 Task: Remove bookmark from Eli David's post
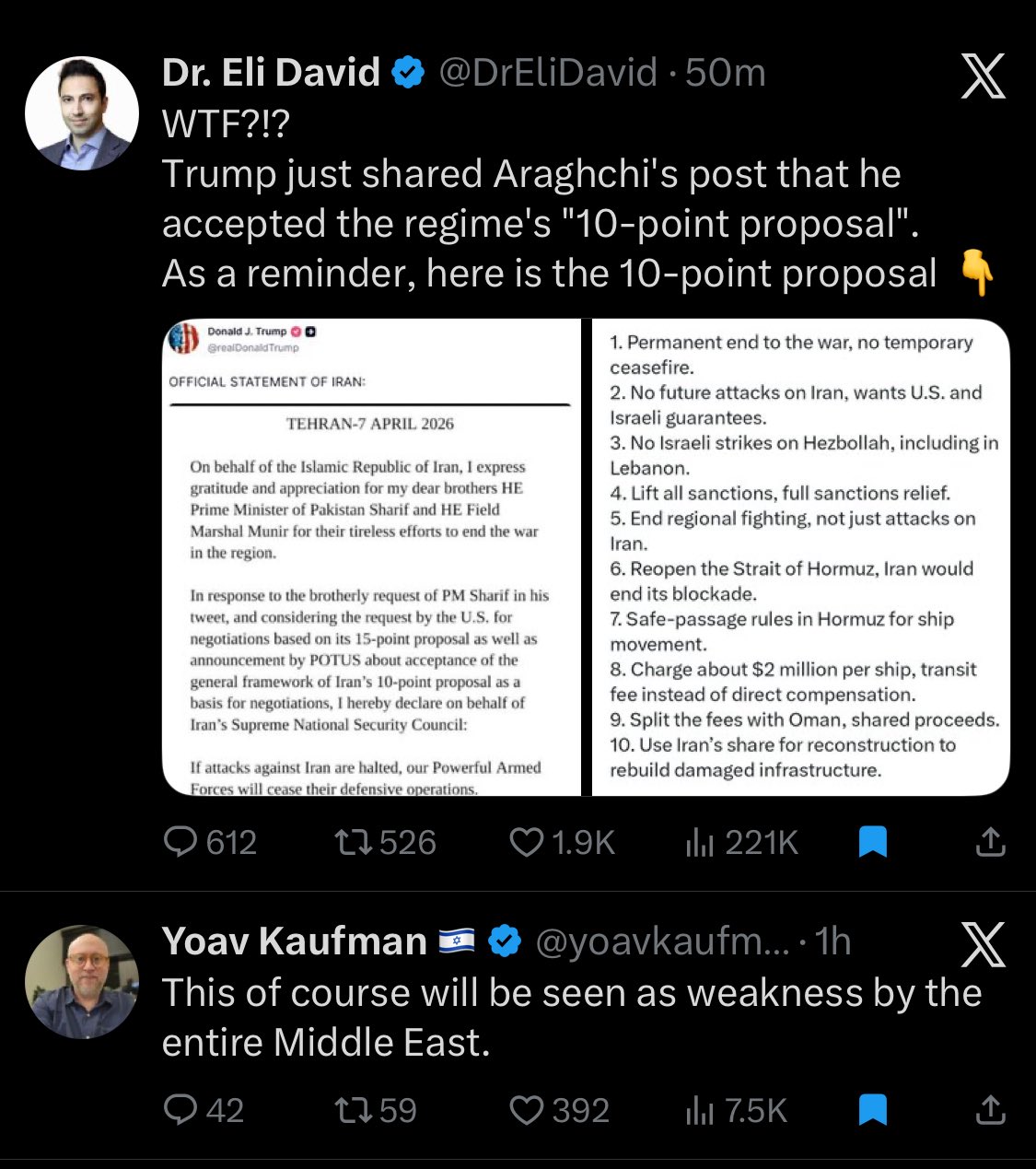872,842
